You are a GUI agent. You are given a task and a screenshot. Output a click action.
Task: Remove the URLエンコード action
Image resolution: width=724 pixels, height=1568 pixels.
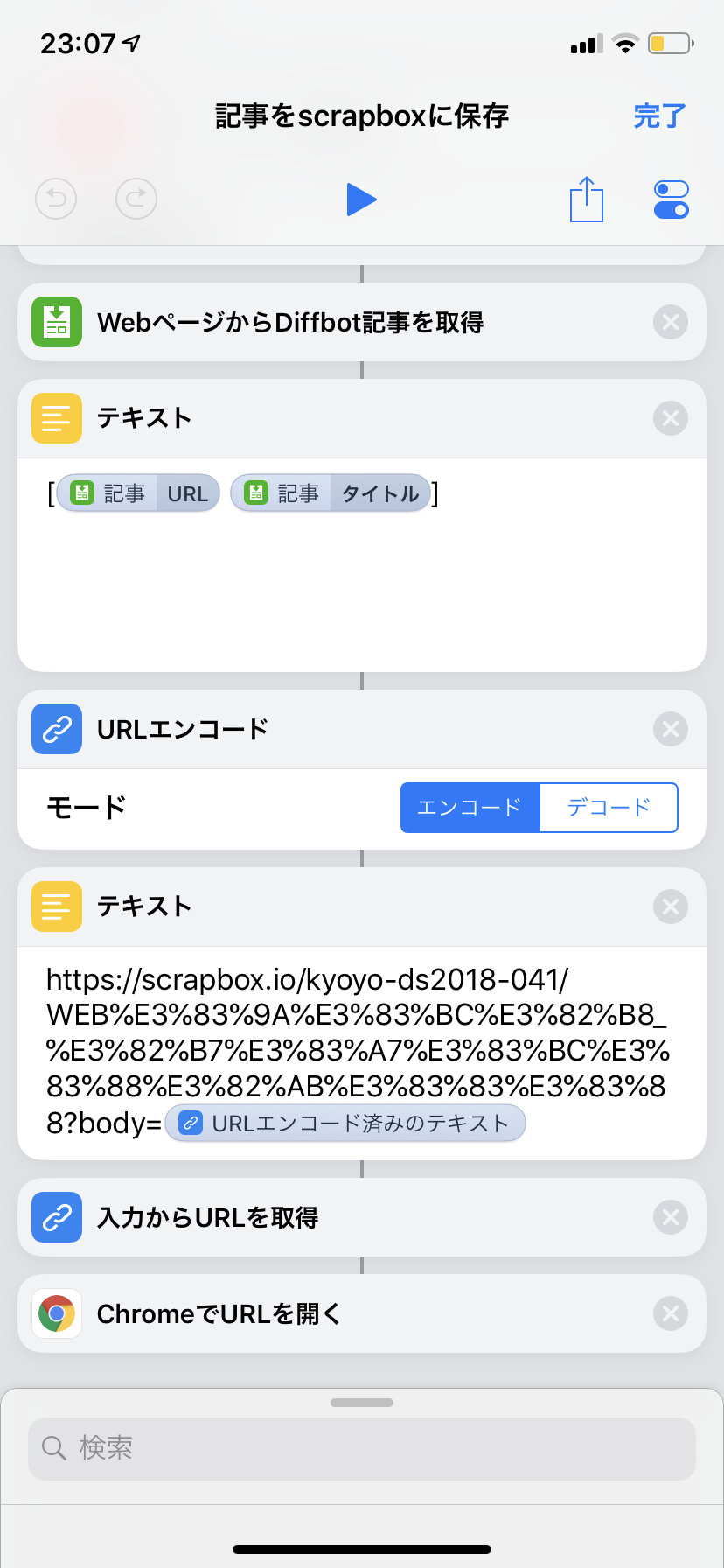coord(671,729)
